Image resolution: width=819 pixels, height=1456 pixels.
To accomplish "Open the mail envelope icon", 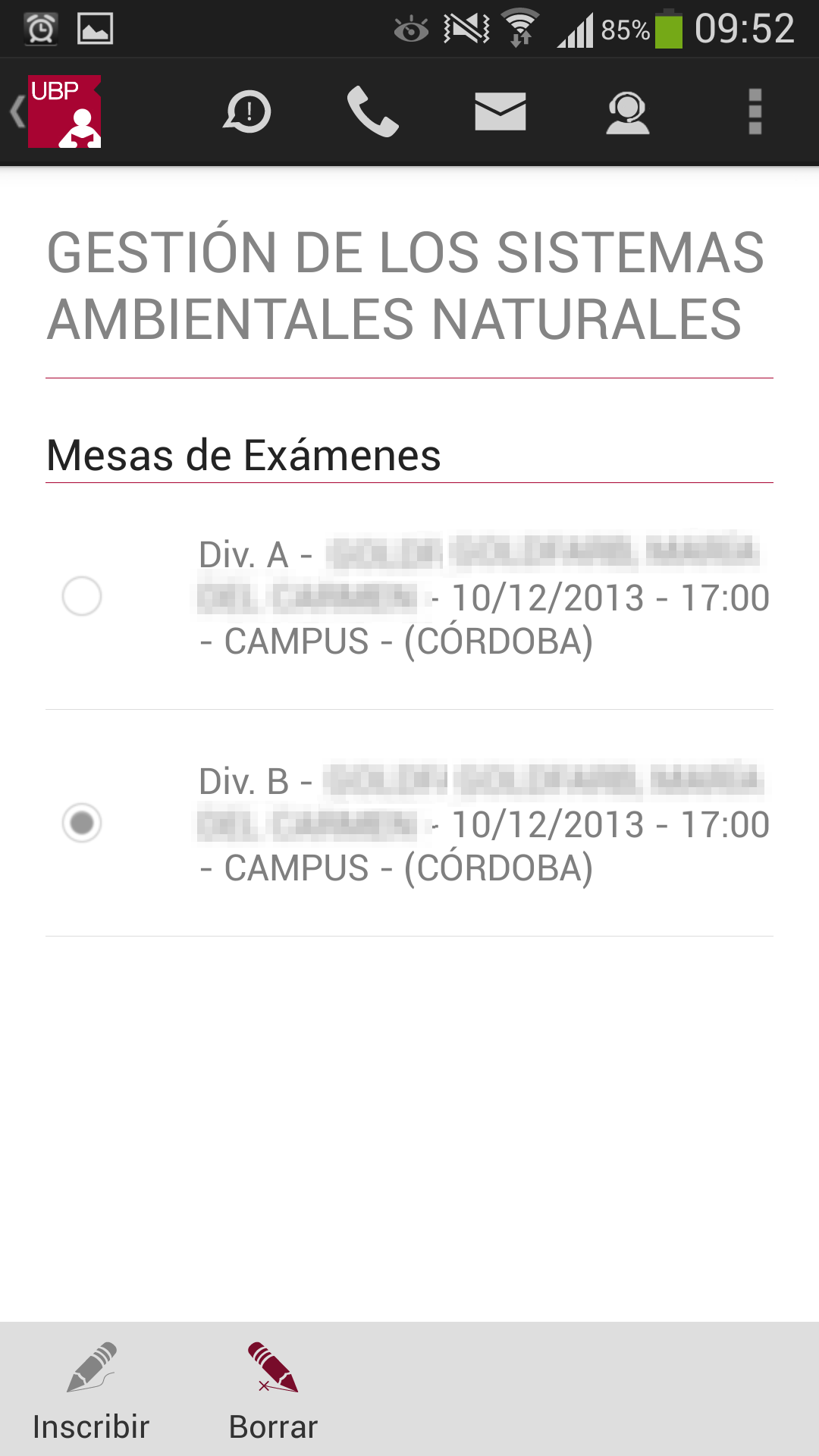I will click(500, 111).
